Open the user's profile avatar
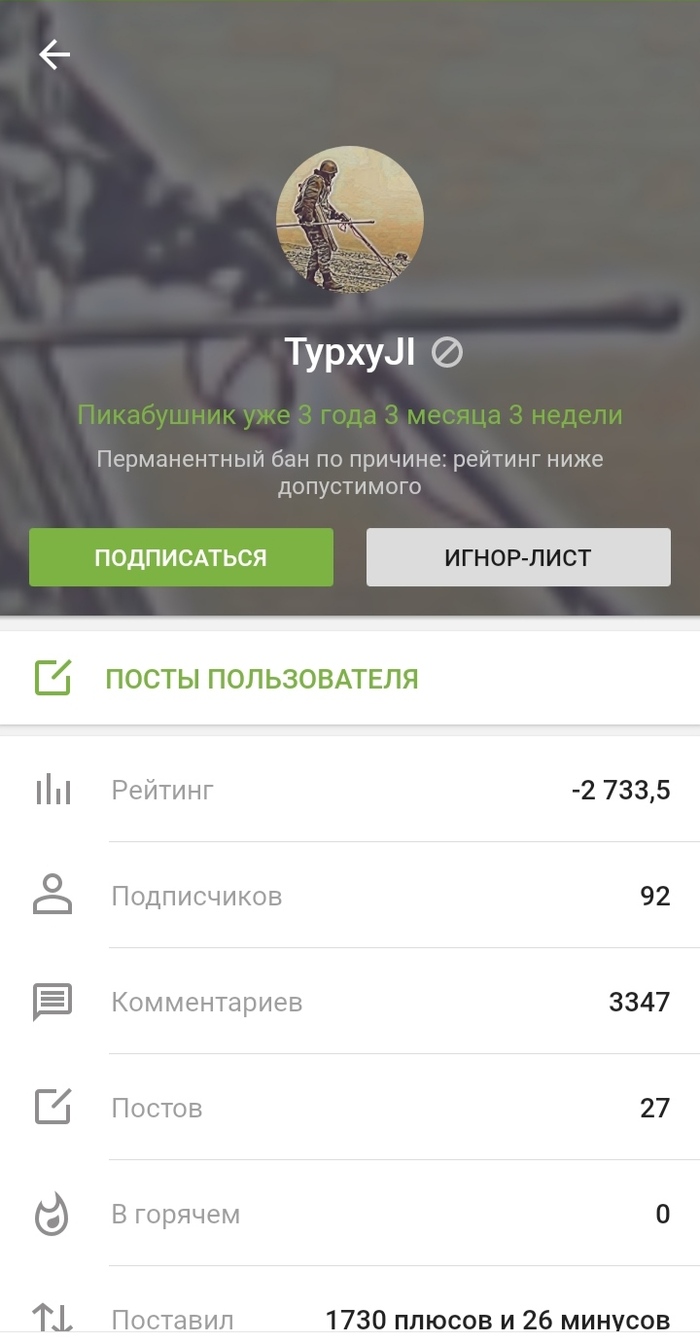 (x=349, y=219)
